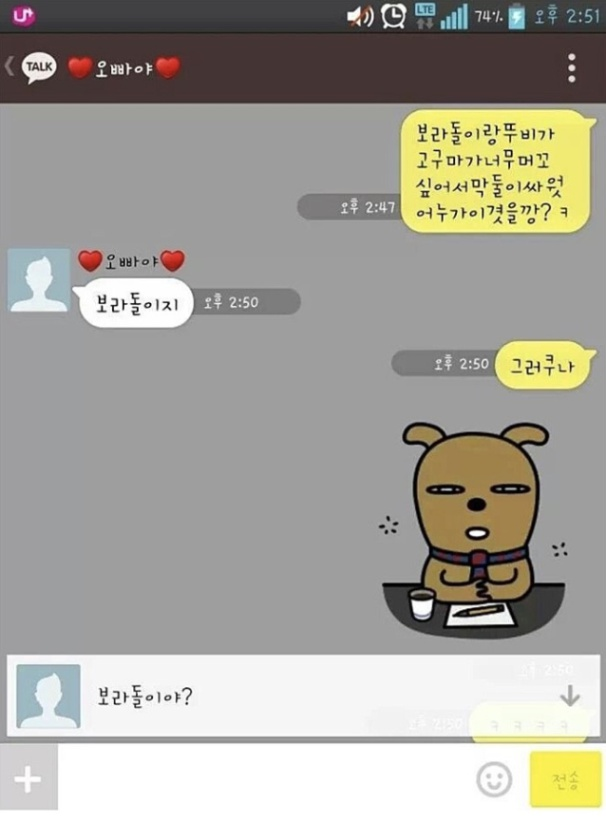Open the plus attachment menu
This screenshot has height=820, width=606.
click(28, 779)
